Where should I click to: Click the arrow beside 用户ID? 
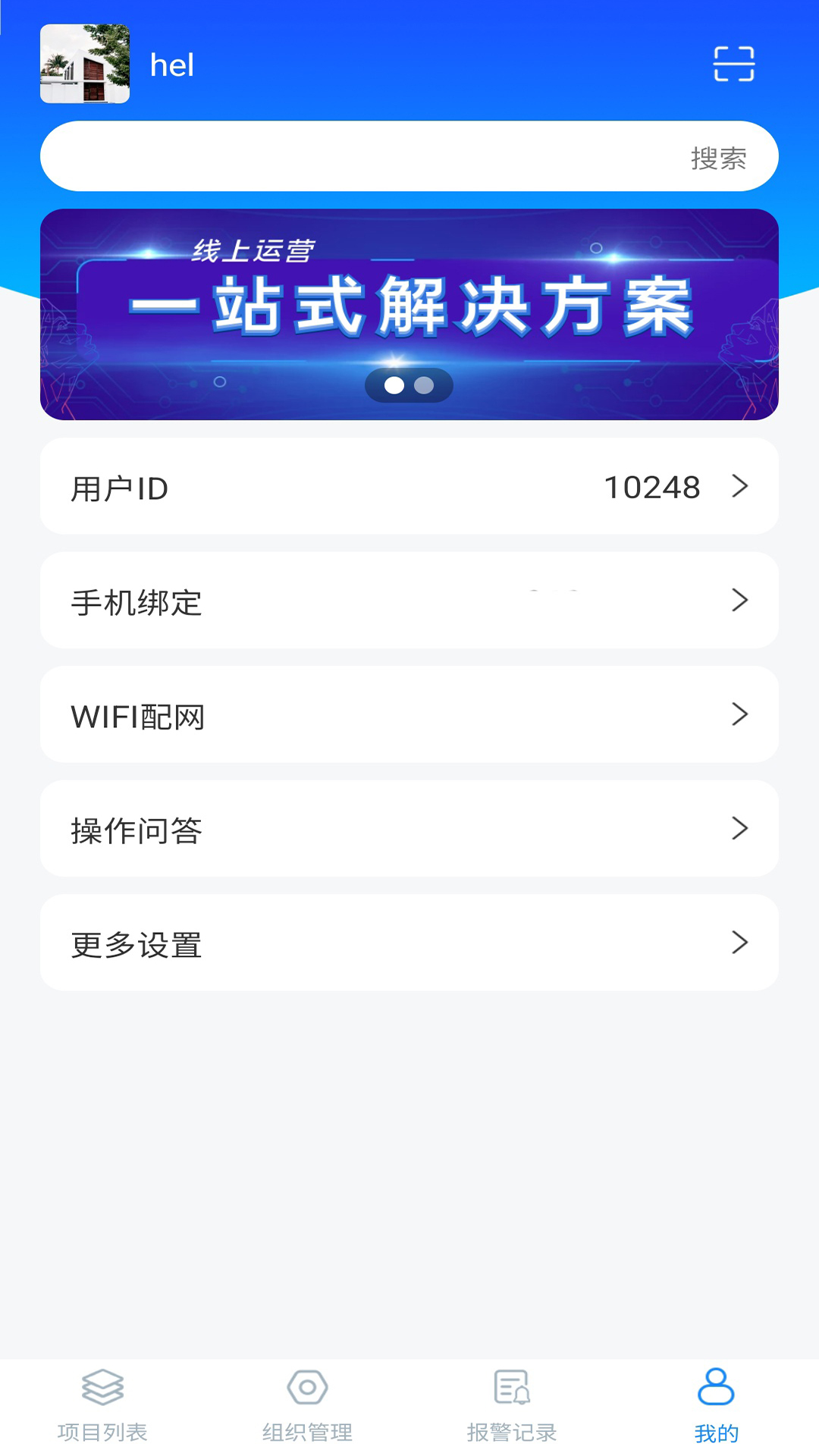(739, 488)
